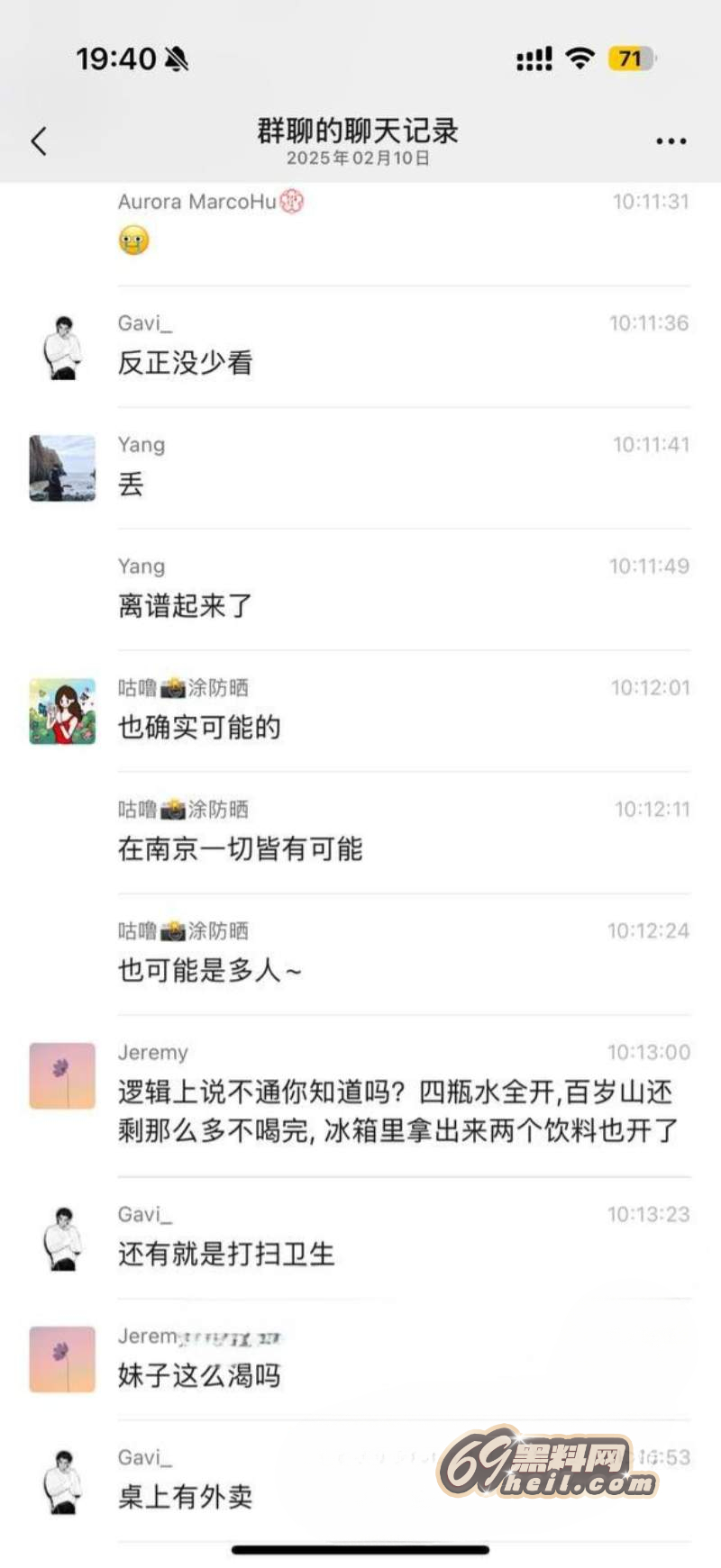The width and height of the screenshot is (721, 1568).
Task: Tap Yang's avatar next to 丢
Action: click(x=62, y=468)
